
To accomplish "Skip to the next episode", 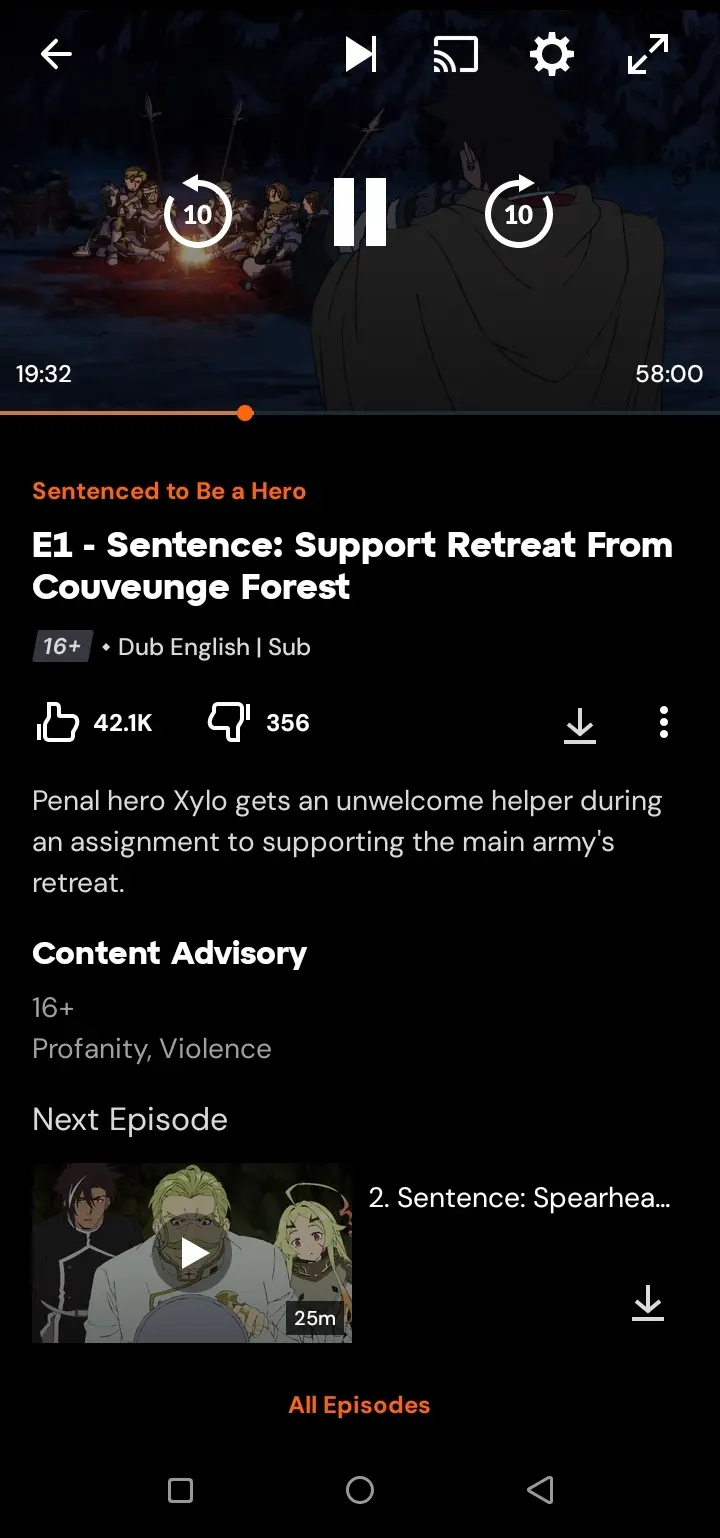I will click(361, 54).
